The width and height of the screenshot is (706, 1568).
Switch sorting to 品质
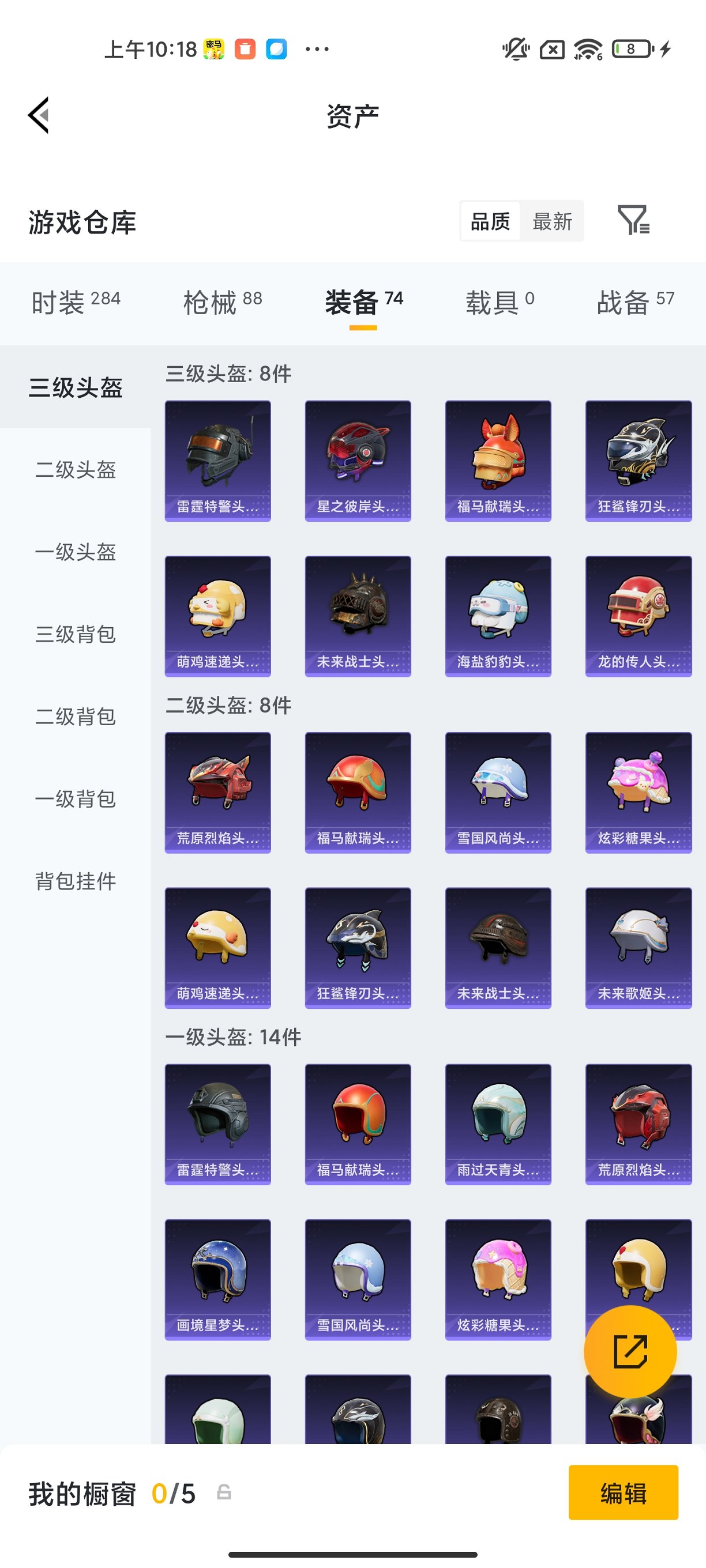tap(490, 221)
